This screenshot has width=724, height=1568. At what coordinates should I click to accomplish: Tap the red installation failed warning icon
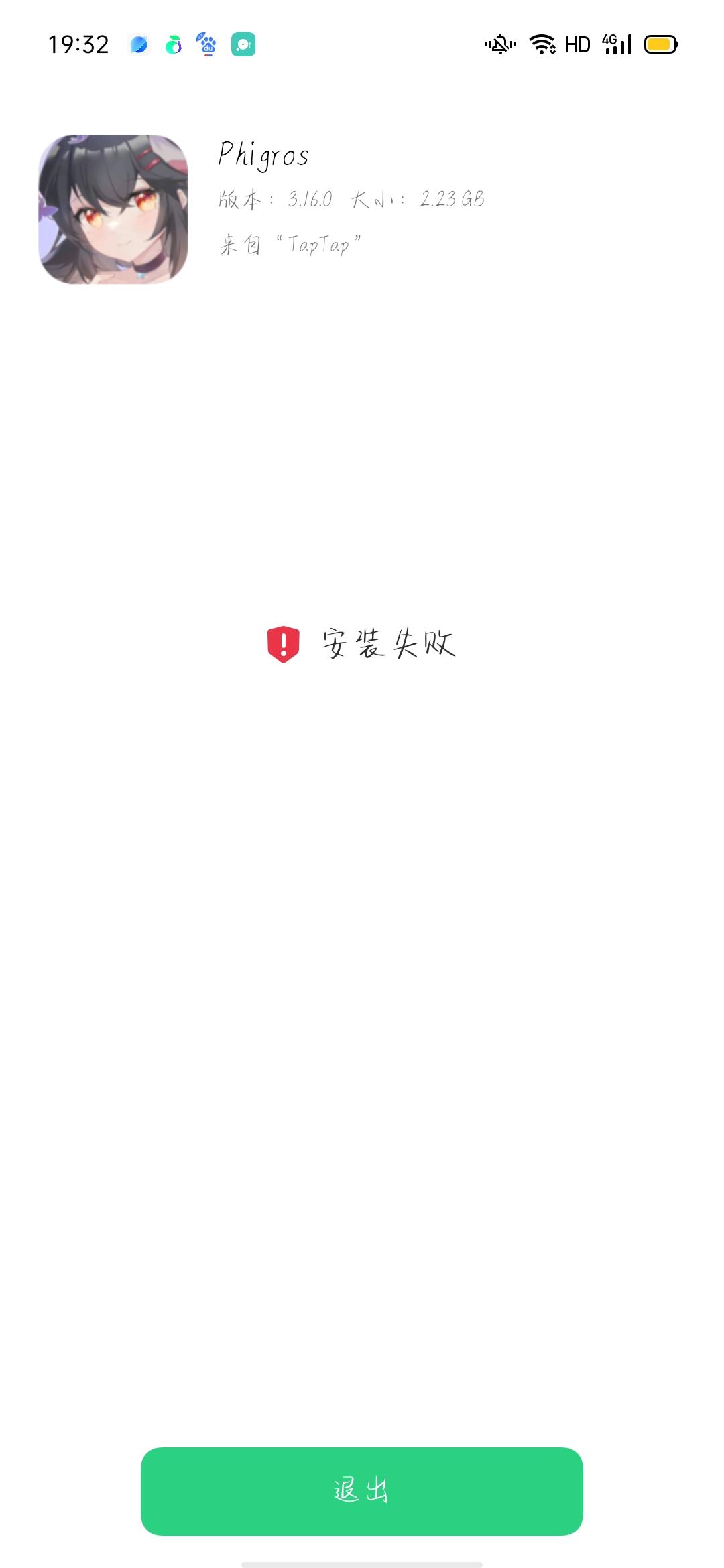285,645
